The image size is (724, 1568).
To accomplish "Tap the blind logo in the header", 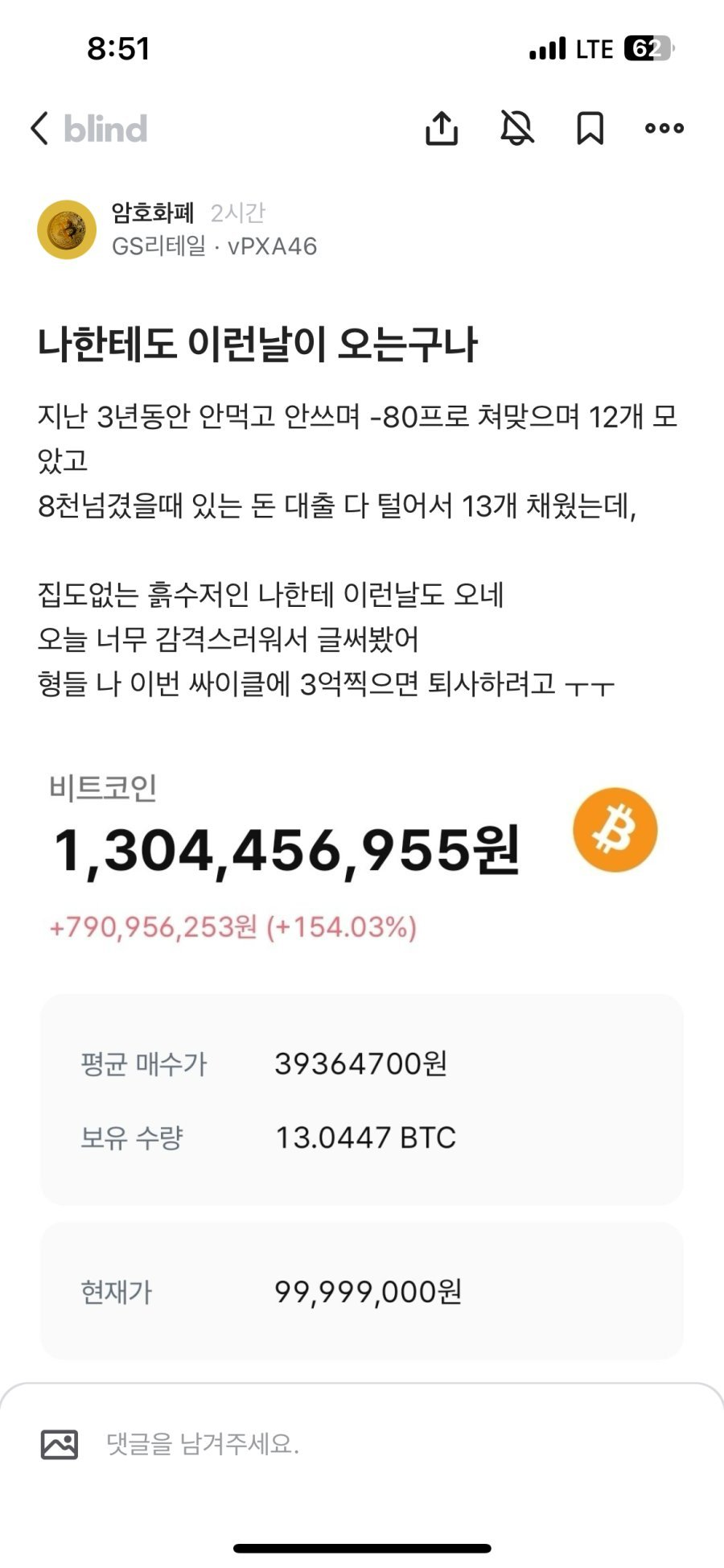I will tap(105, 128).
